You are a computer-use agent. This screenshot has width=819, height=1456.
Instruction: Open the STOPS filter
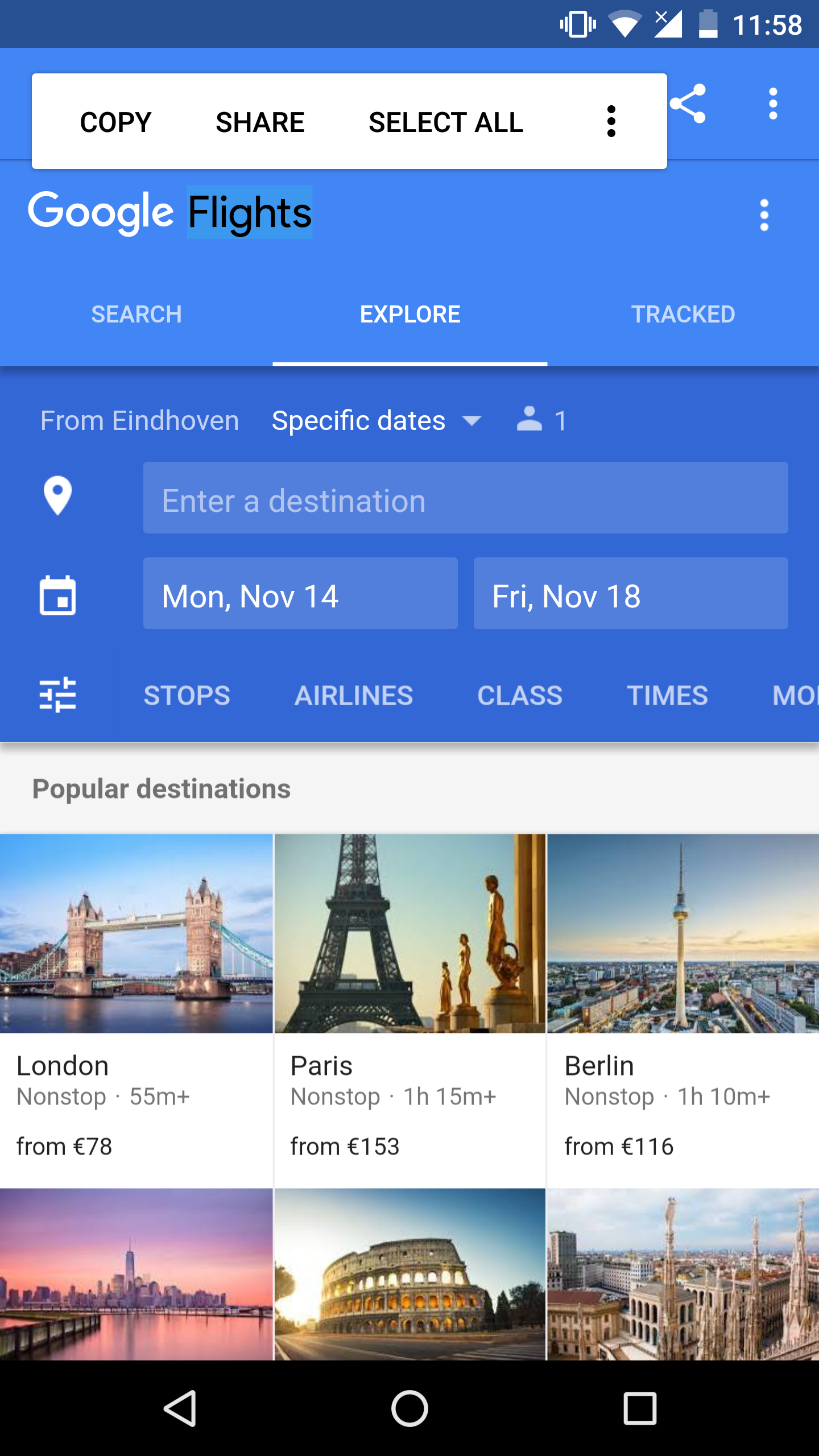(187, 696)
